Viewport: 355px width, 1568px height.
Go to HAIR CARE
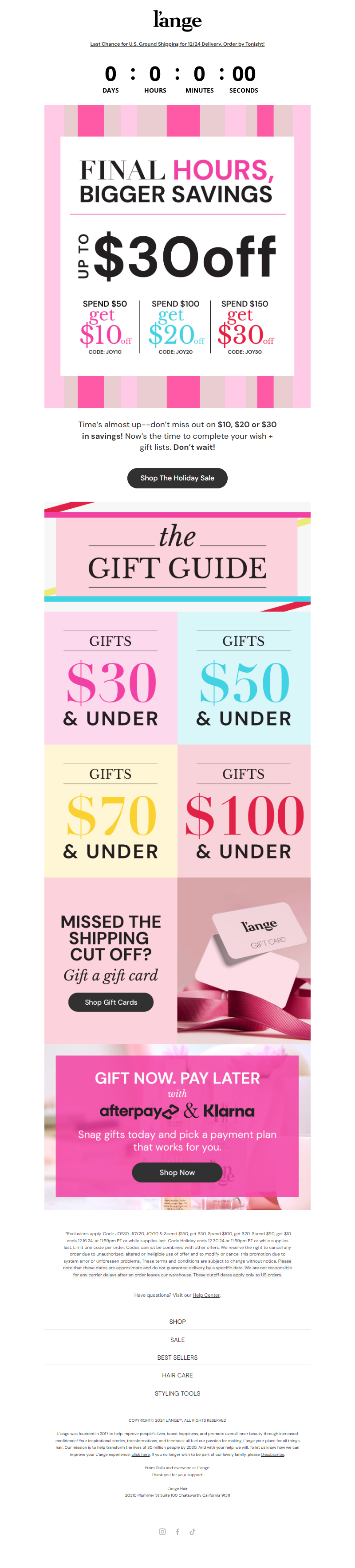click(177, 1375)
